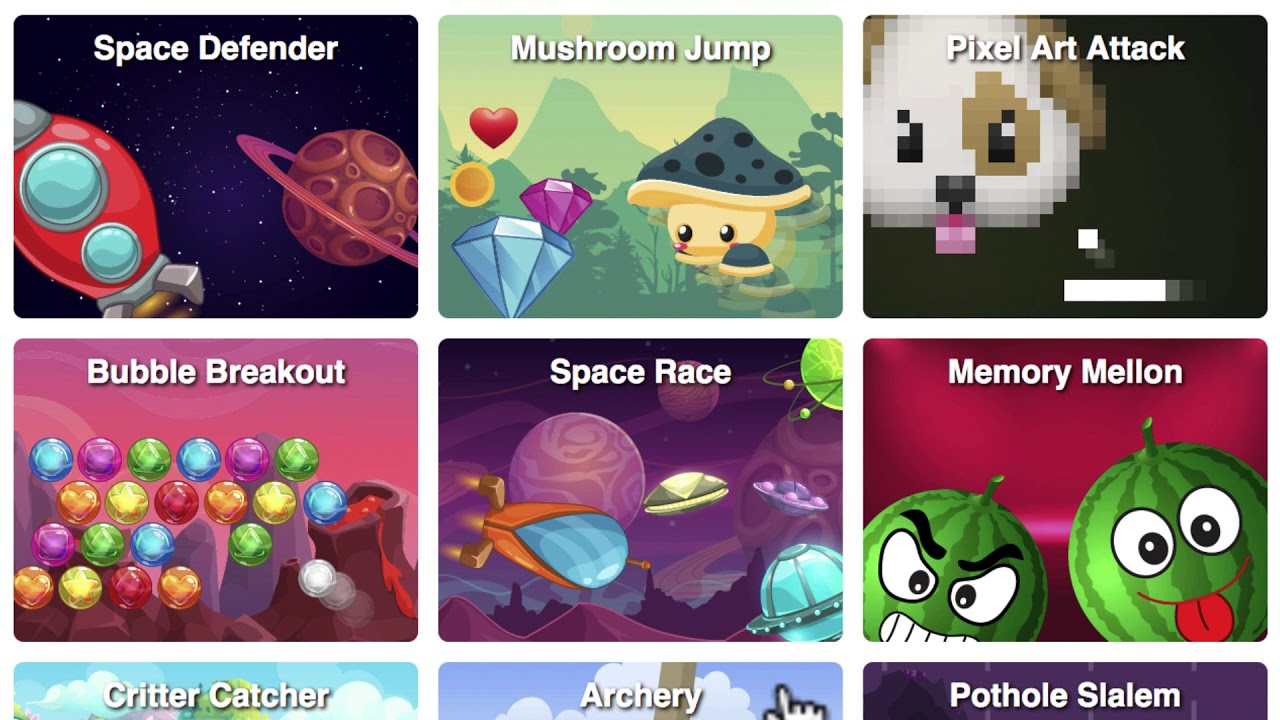Choose the Memory Mellon game tile
This screenshot has width=1280, height=720.
point(1065,490)
